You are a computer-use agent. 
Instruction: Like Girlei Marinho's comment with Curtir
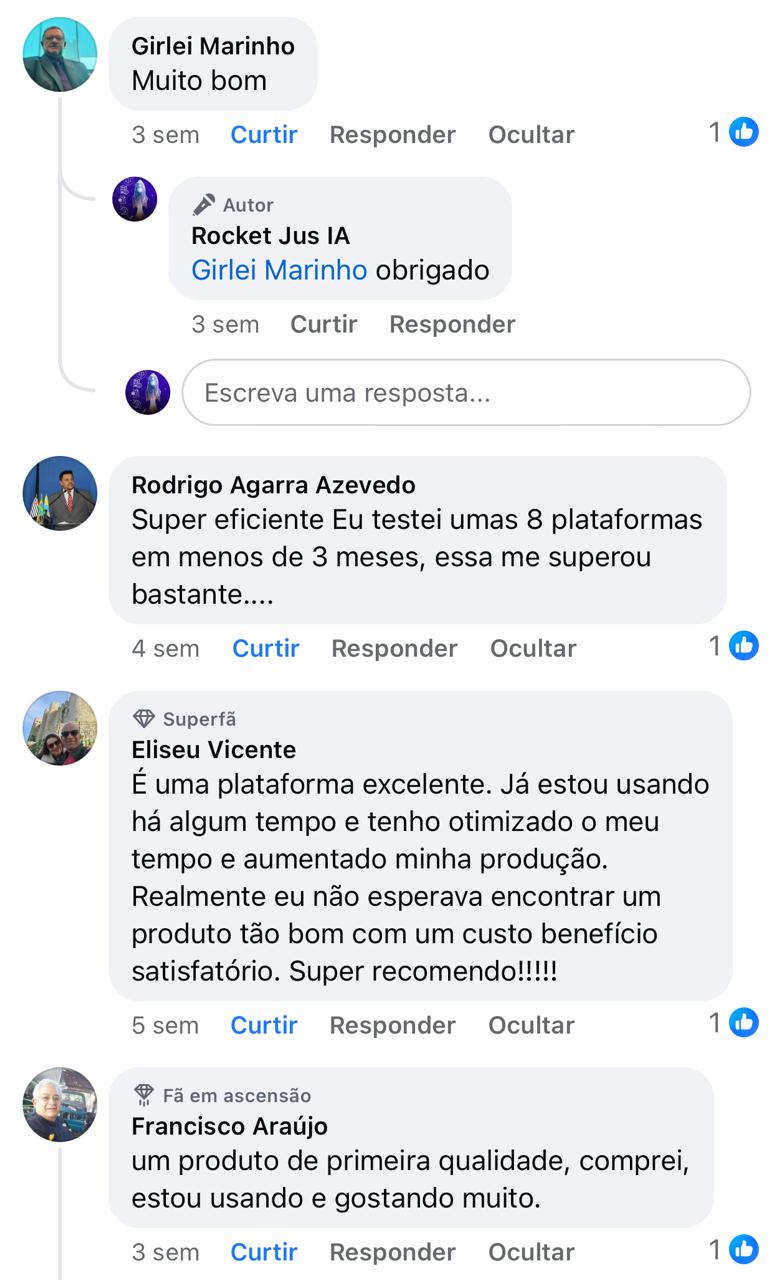click(264, 135)
